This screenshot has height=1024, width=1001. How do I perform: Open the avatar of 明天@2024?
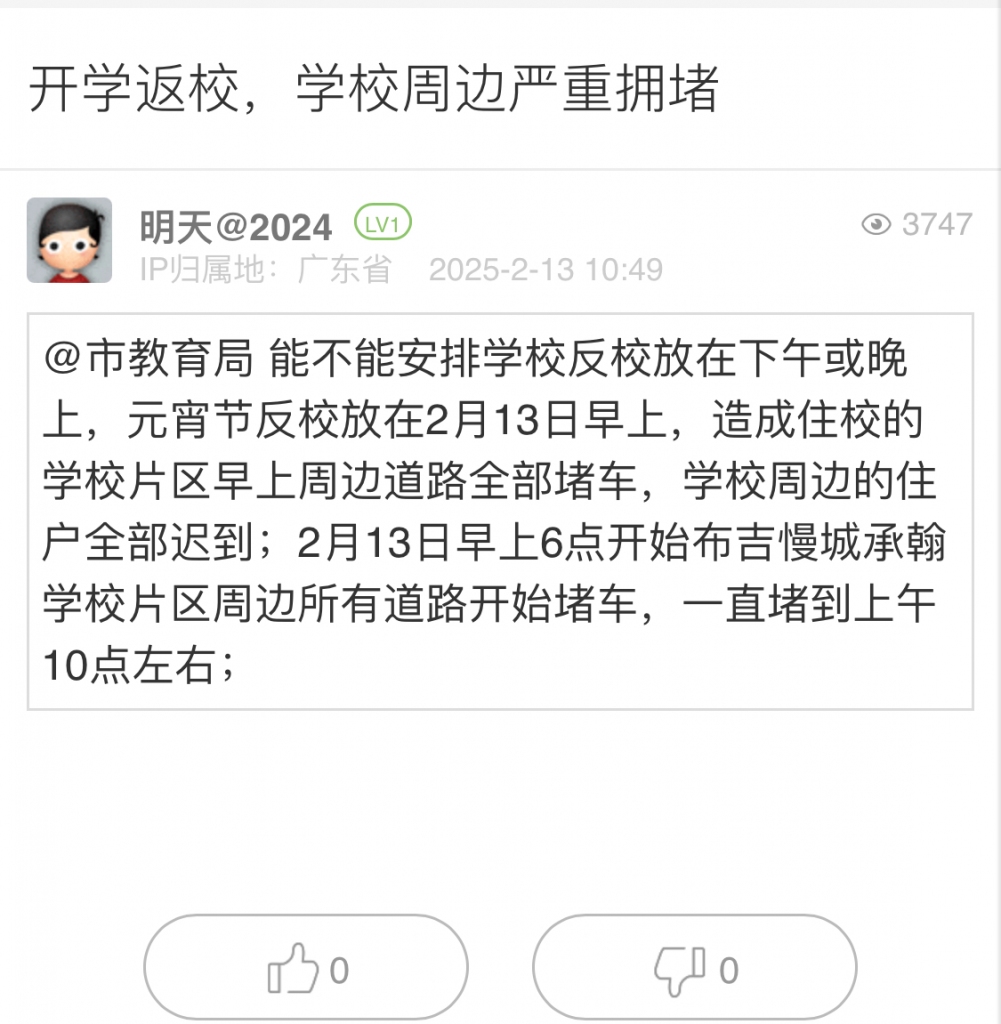point(69,240)
